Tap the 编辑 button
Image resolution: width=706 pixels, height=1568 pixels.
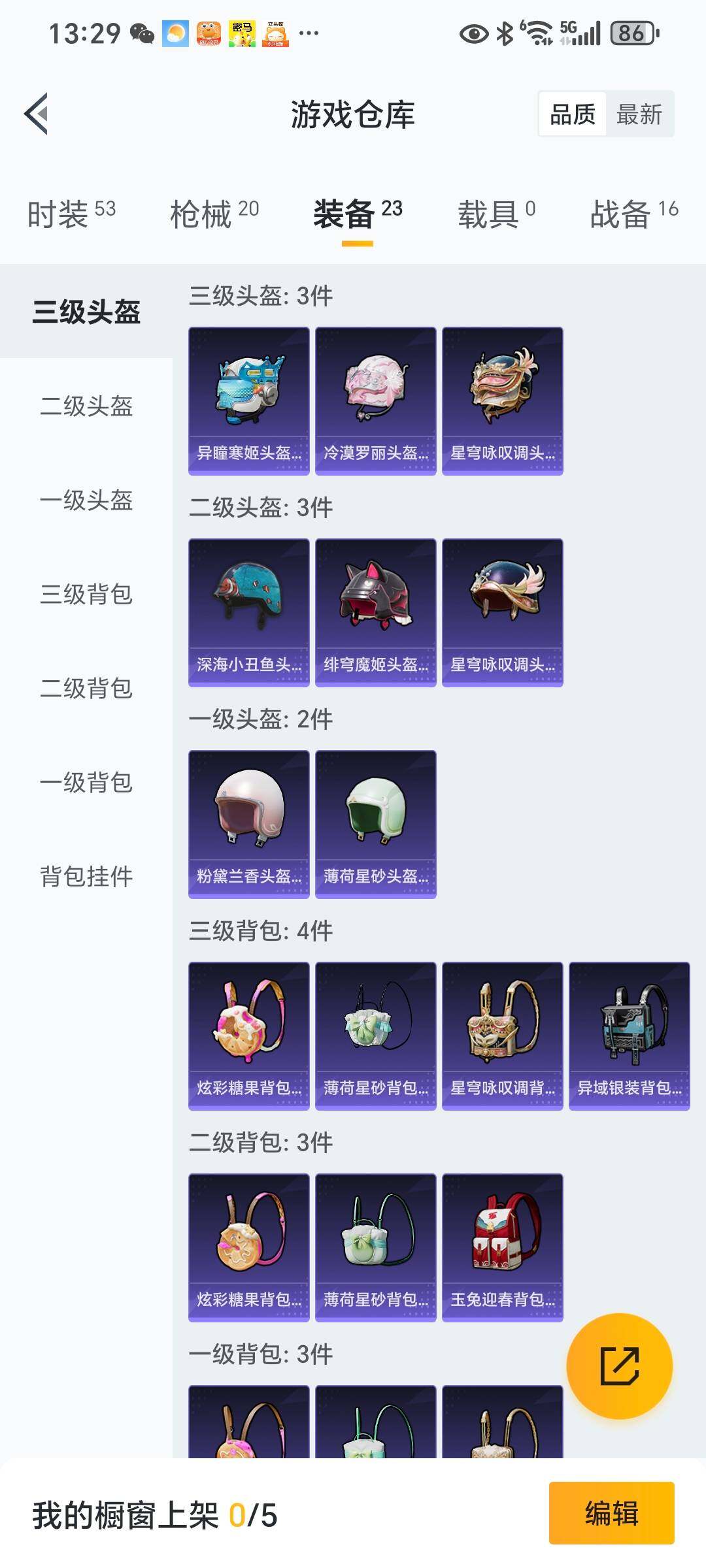click(x=611, y=1513)
